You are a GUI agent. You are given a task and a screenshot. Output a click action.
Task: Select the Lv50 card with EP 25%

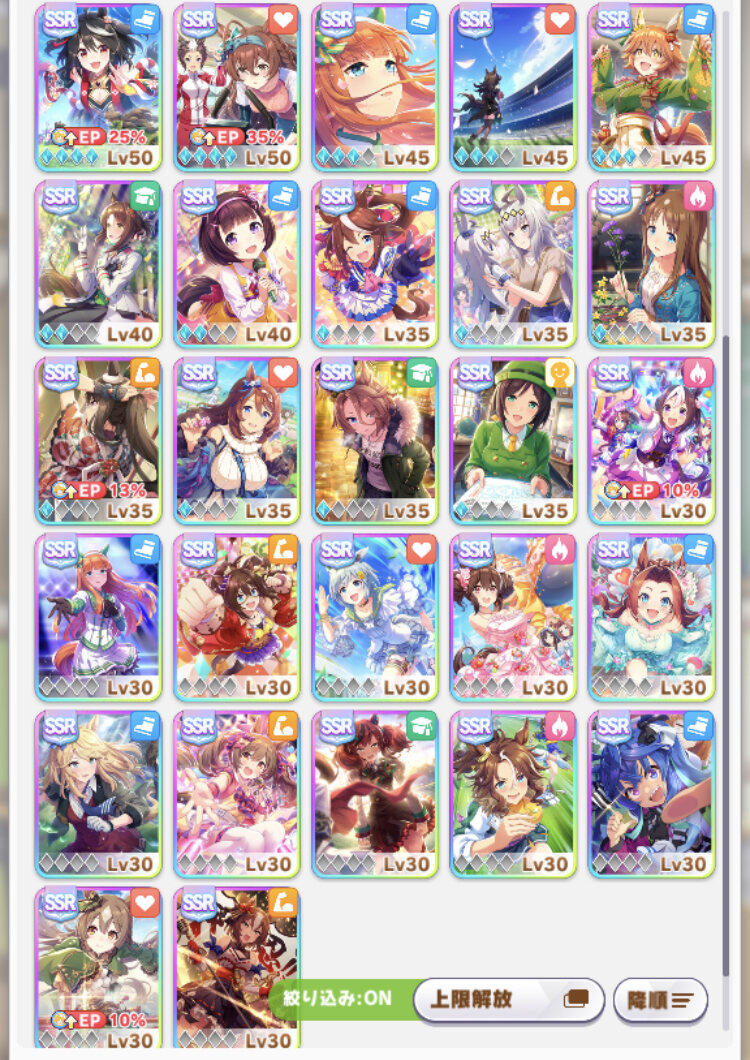tap(98, 87)
